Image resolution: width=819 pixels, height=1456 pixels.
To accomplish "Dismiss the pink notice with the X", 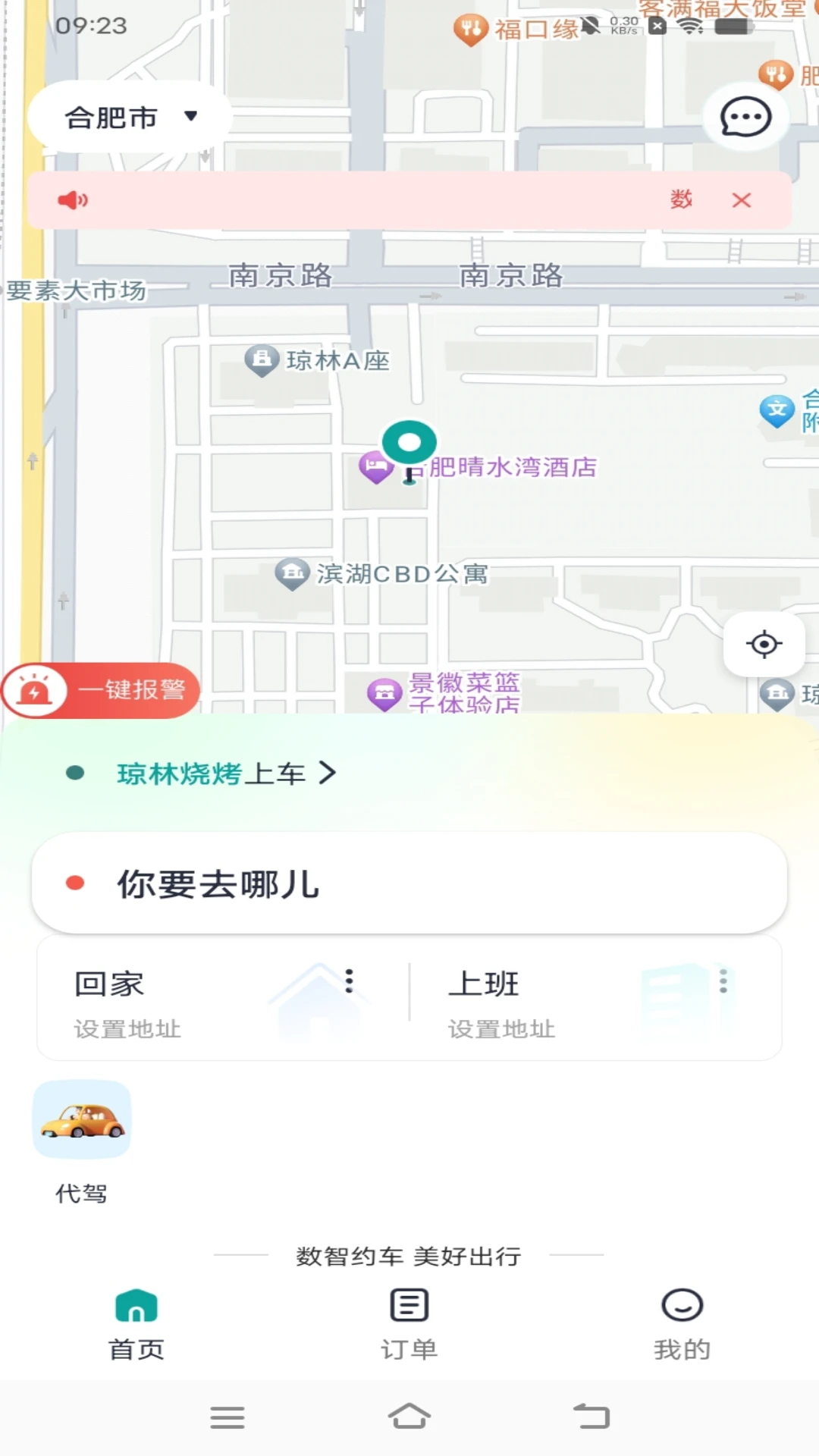I will click(741, 199).
